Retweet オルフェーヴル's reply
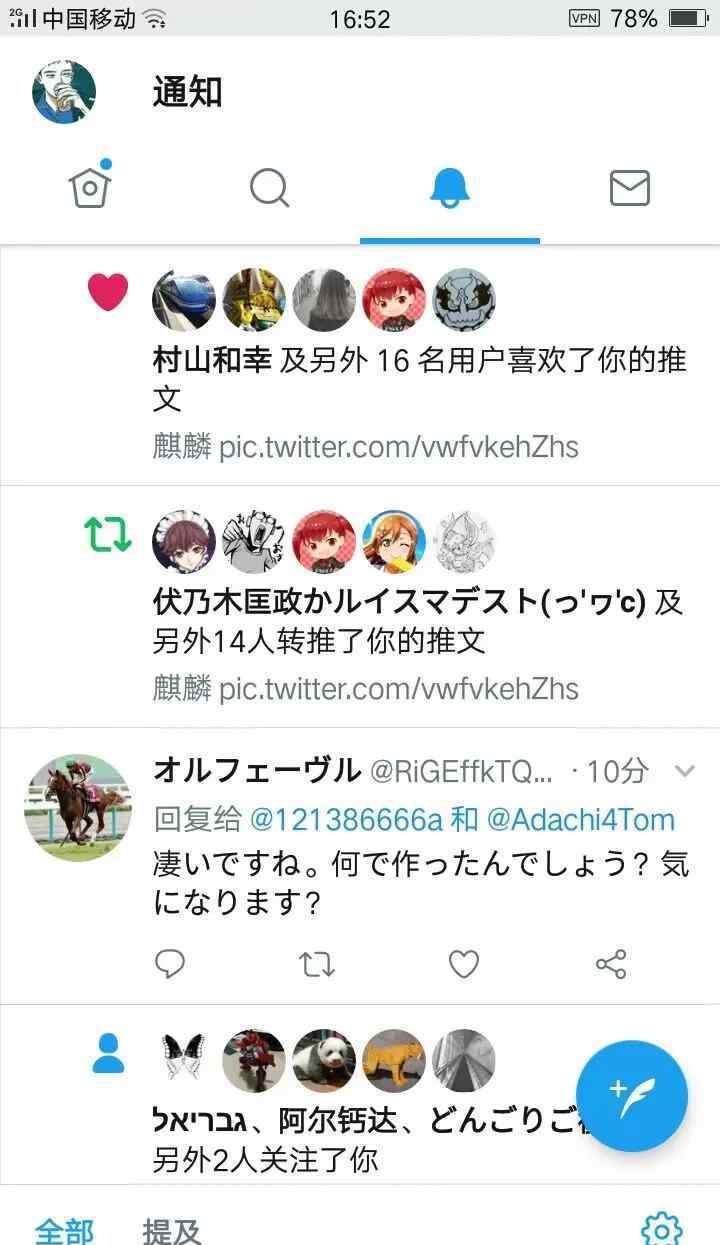This screenshot has width=720, height=1245. [x=317, y=964]
